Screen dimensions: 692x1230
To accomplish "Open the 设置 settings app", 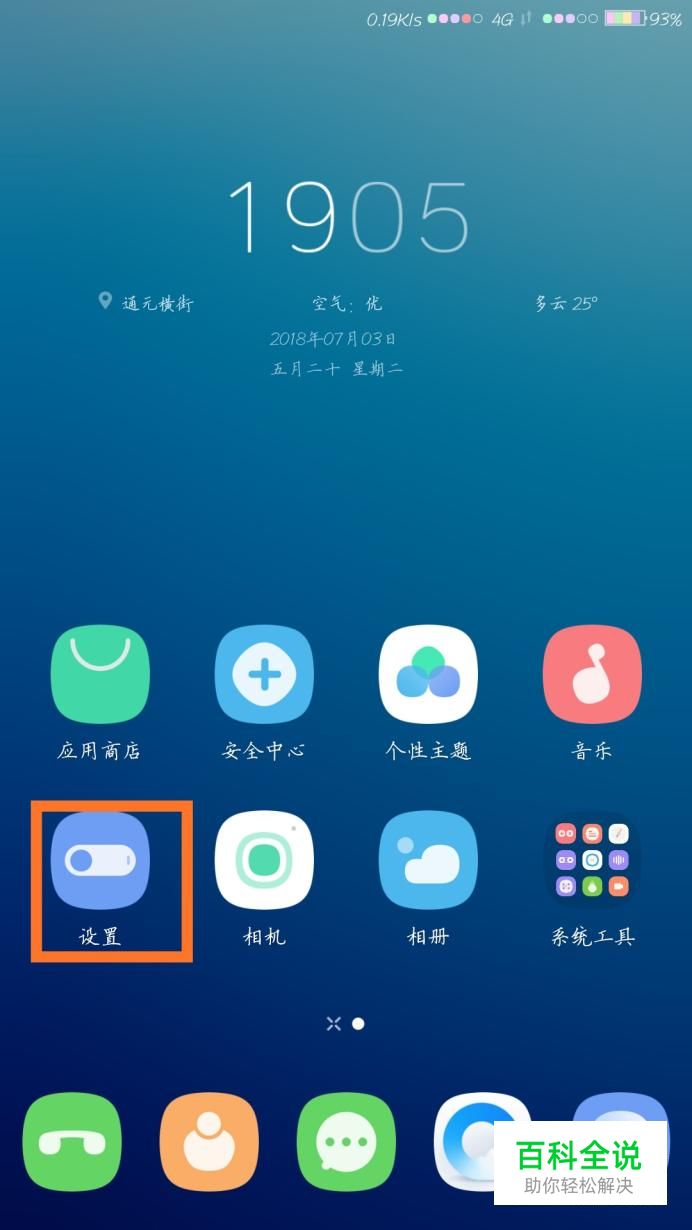I will point(100,861).
